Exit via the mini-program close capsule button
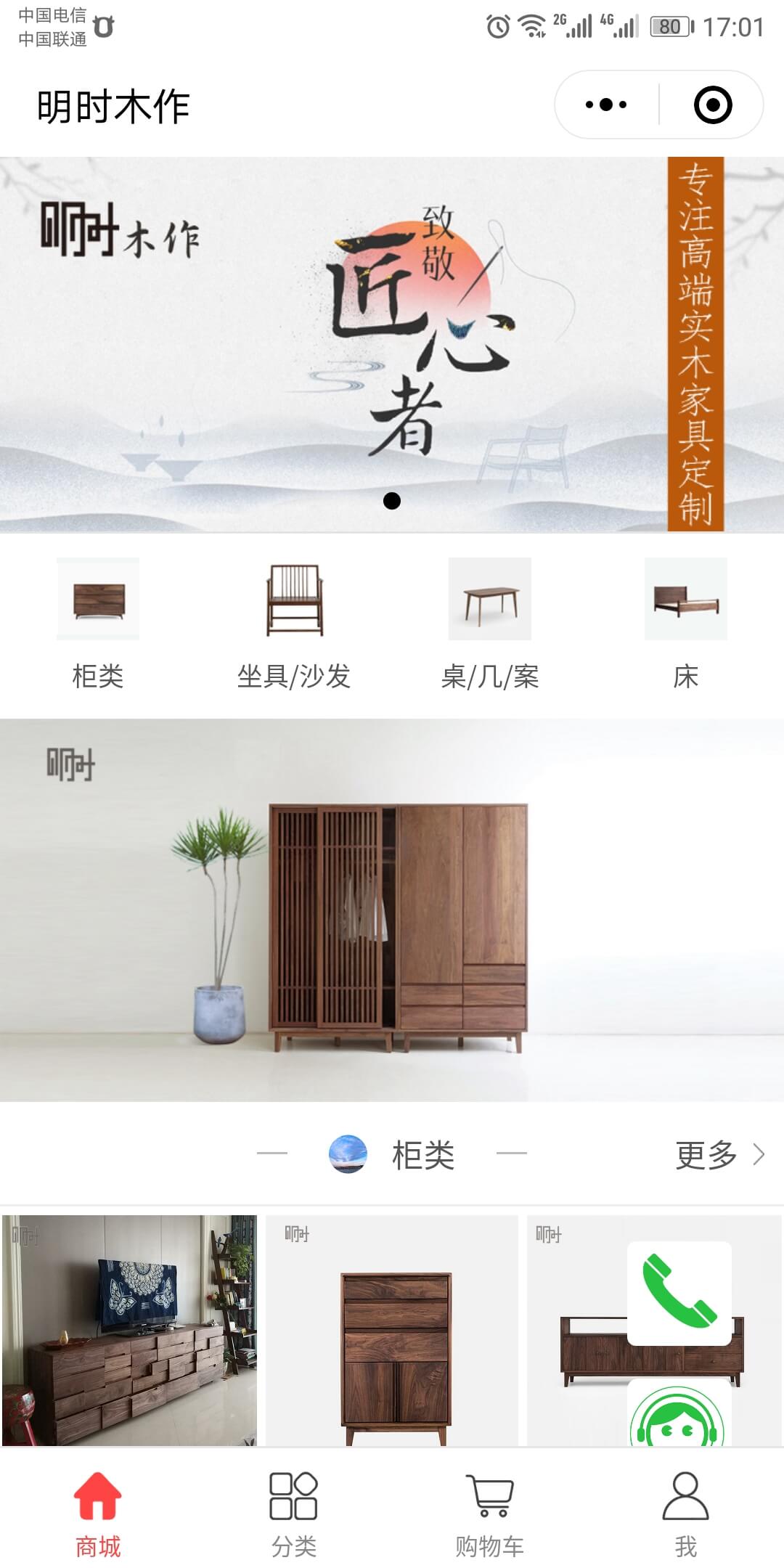The image size is (784, 1568). pos(714,105)
